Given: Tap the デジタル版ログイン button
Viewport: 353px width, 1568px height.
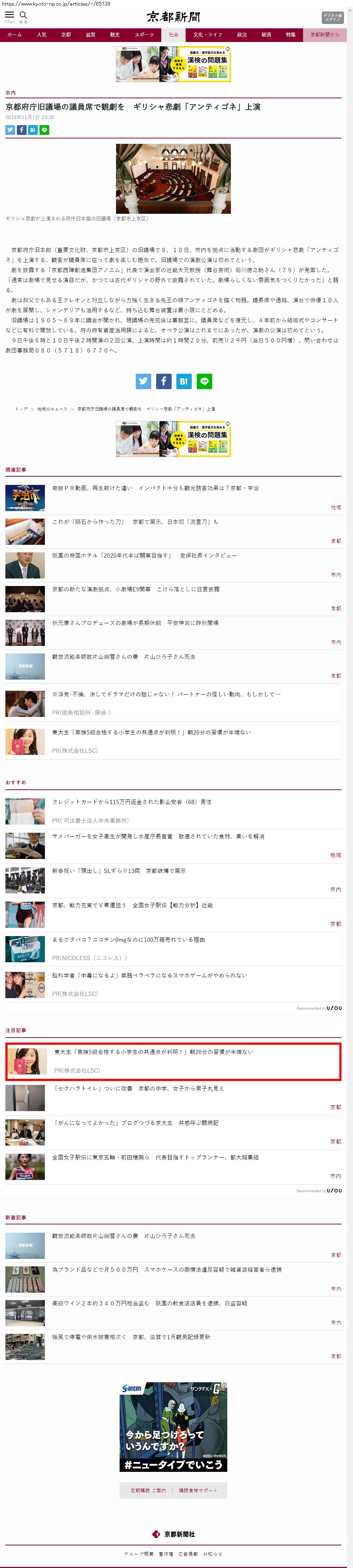Looking at the screenshot, I should coord(332,18).
